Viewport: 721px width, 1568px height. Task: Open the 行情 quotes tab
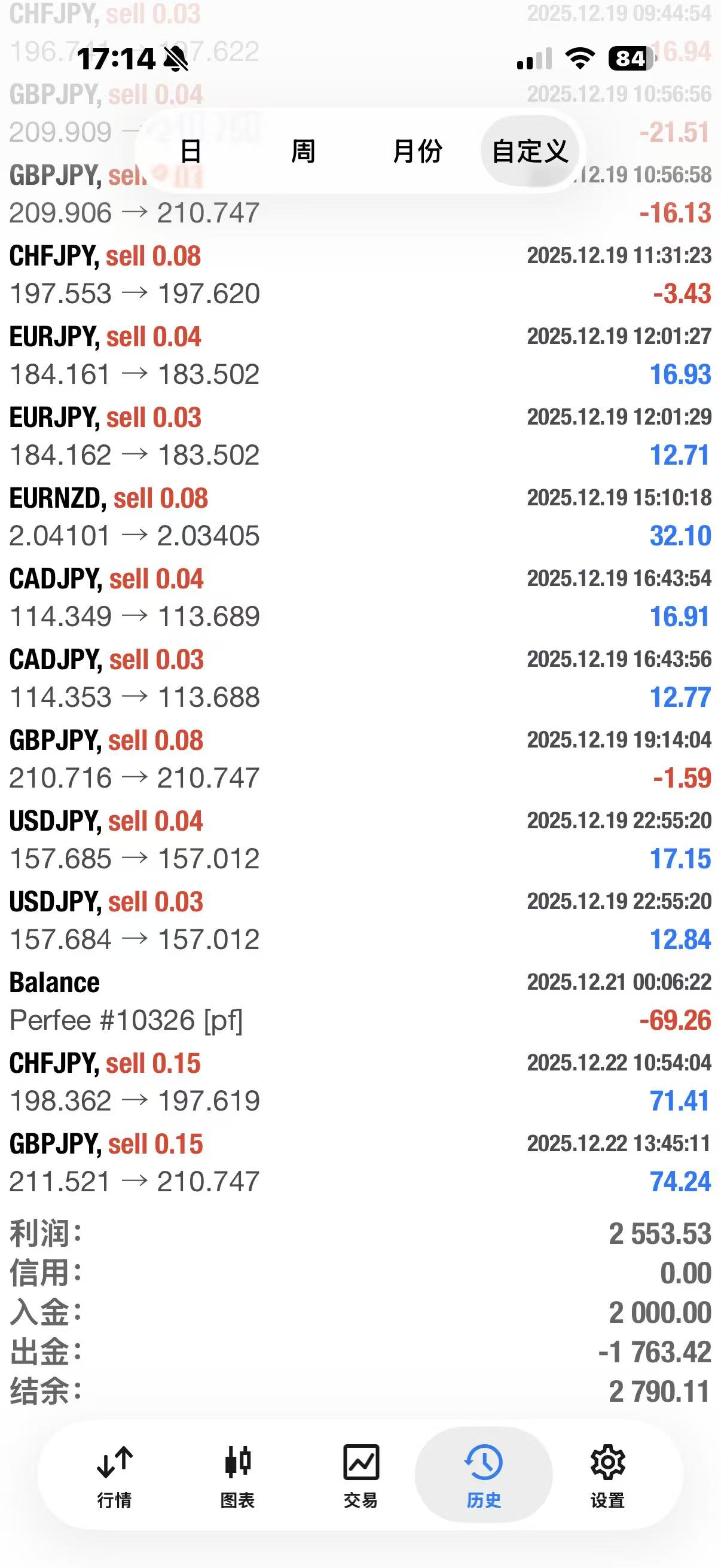pos(114,1474)
